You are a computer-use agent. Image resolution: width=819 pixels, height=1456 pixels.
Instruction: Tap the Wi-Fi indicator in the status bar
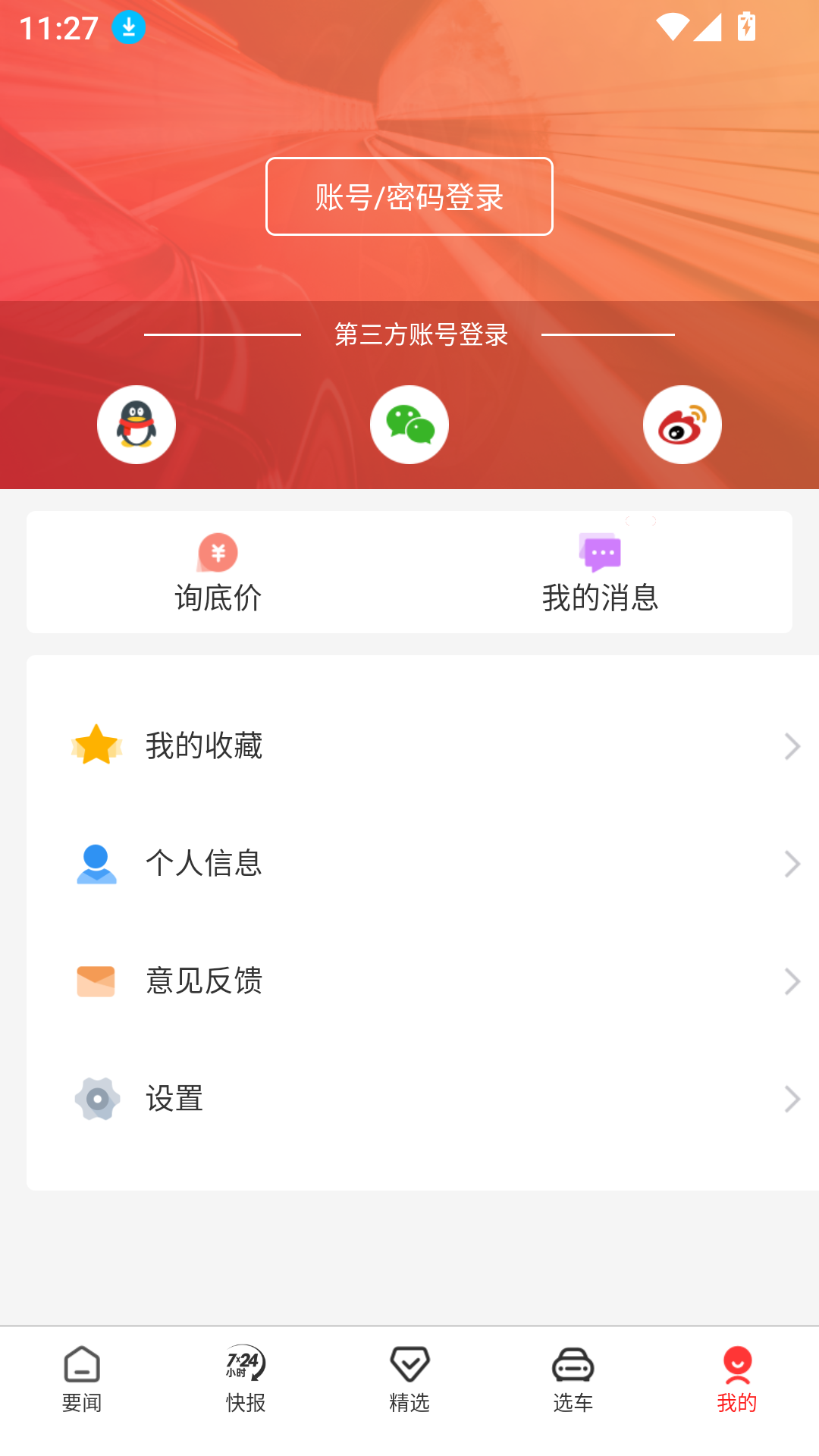click(673, 26)
